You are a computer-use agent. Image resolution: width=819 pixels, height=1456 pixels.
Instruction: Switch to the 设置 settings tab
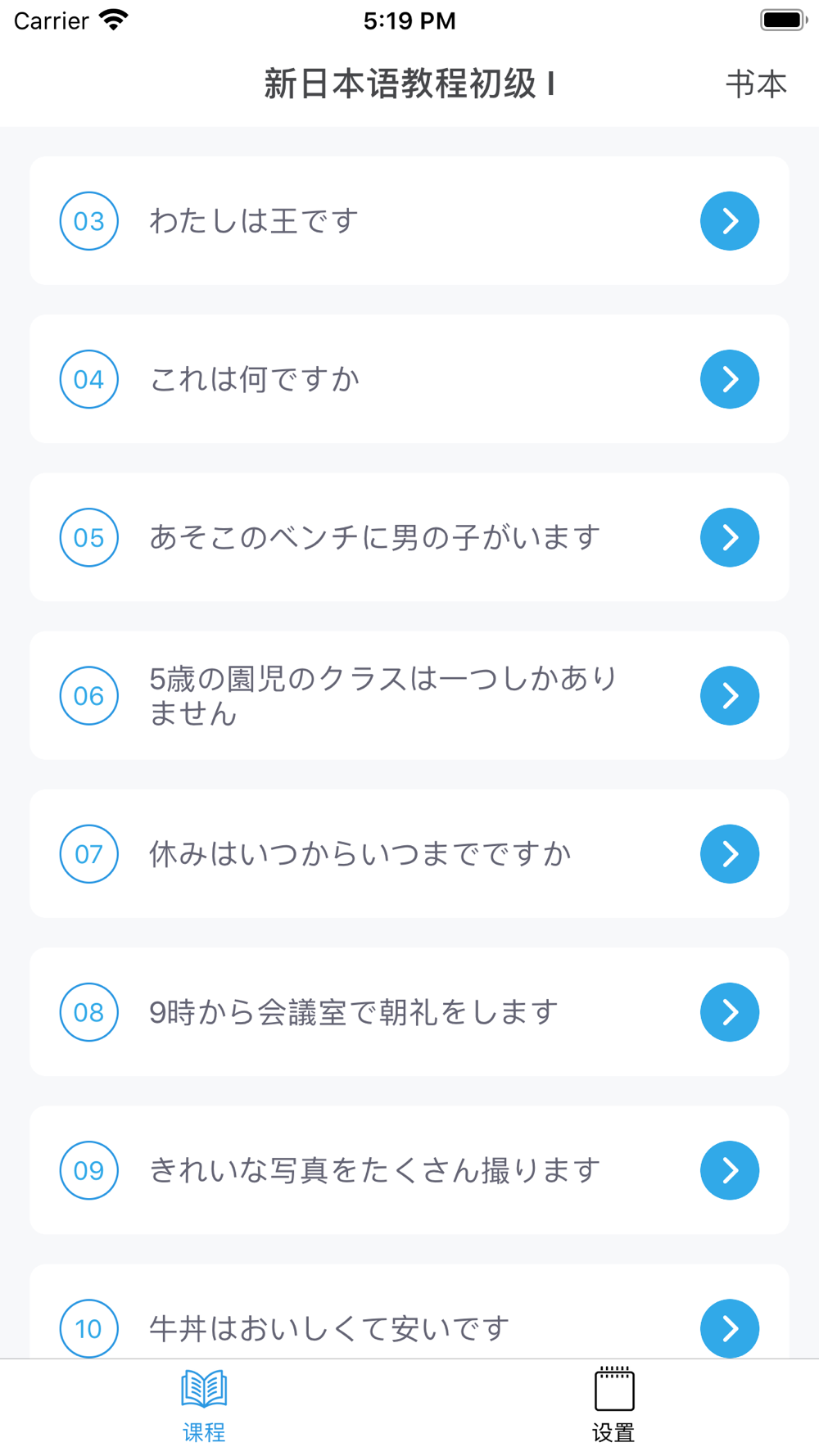614,1405
